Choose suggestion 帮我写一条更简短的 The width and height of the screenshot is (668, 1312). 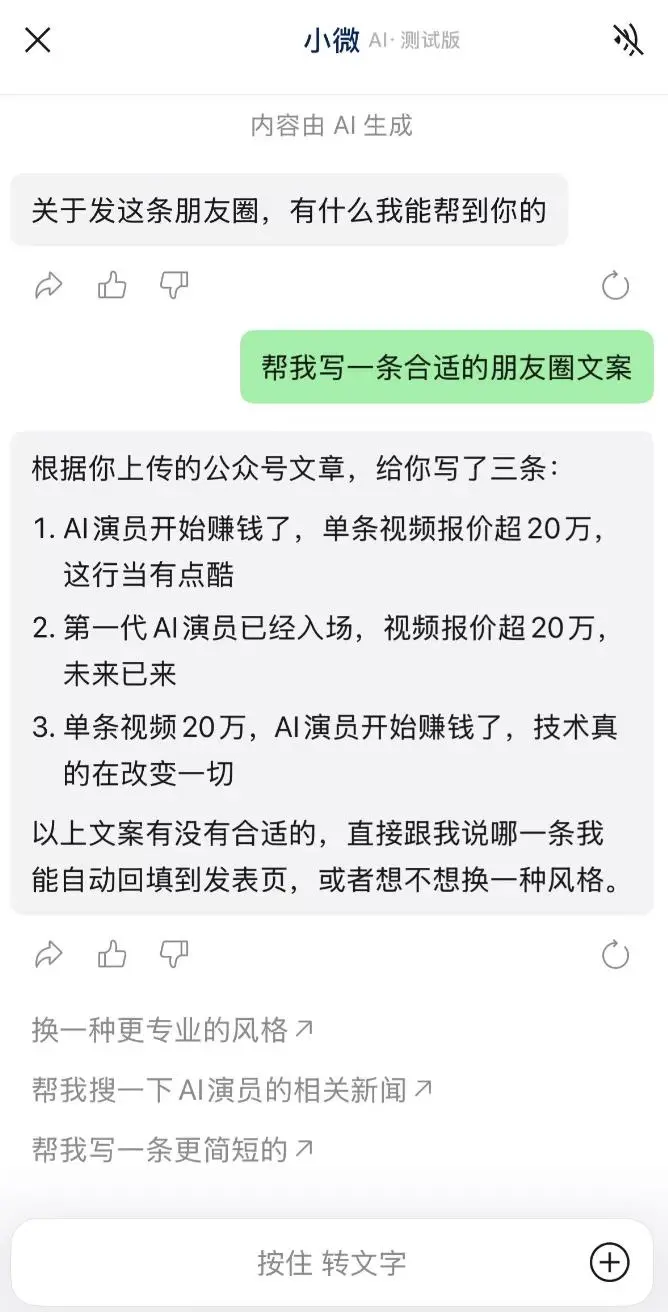pos(172,1150)
